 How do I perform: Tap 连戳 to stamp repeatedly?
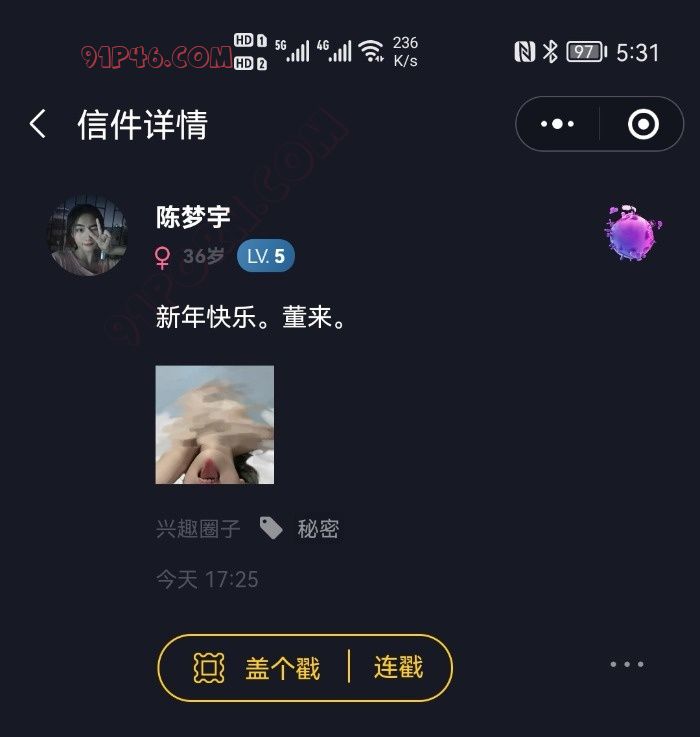coord(399,668)
